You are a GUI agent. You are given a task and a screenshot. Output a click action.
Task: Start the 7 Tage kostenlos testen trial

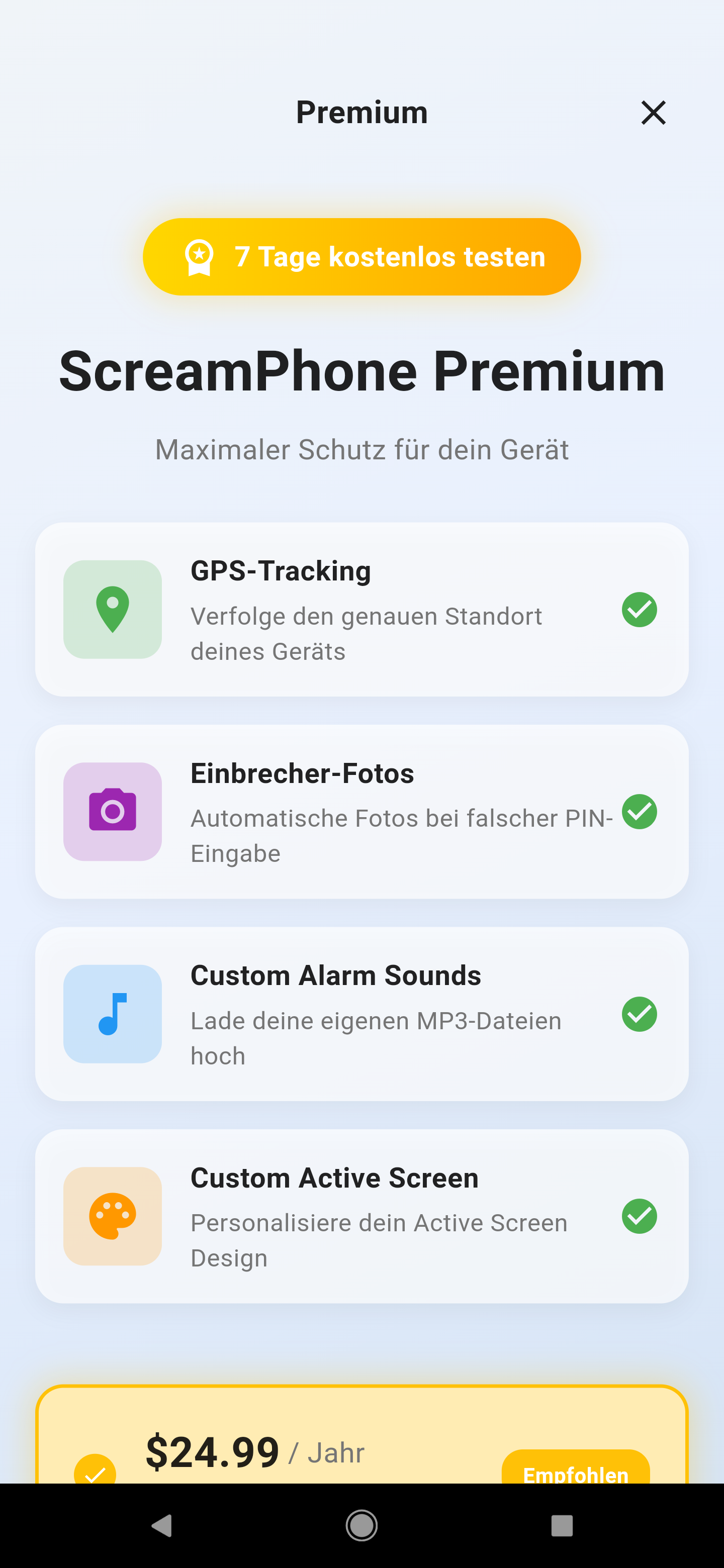361,256
